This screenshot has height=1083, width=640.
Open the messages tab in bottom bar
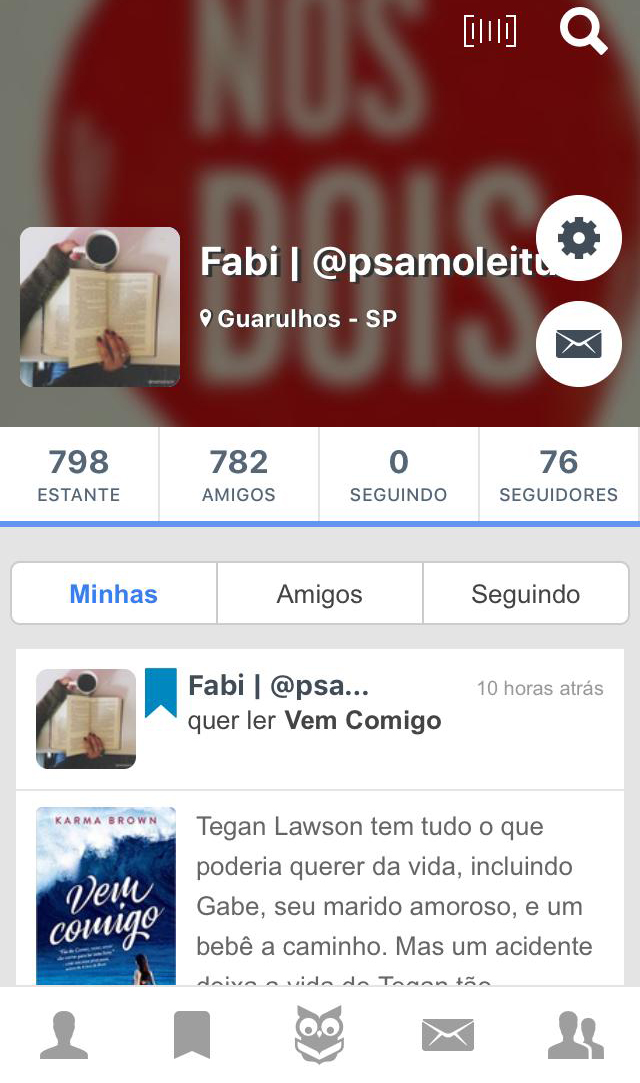pyautogui.click(x=447, y=1035)
